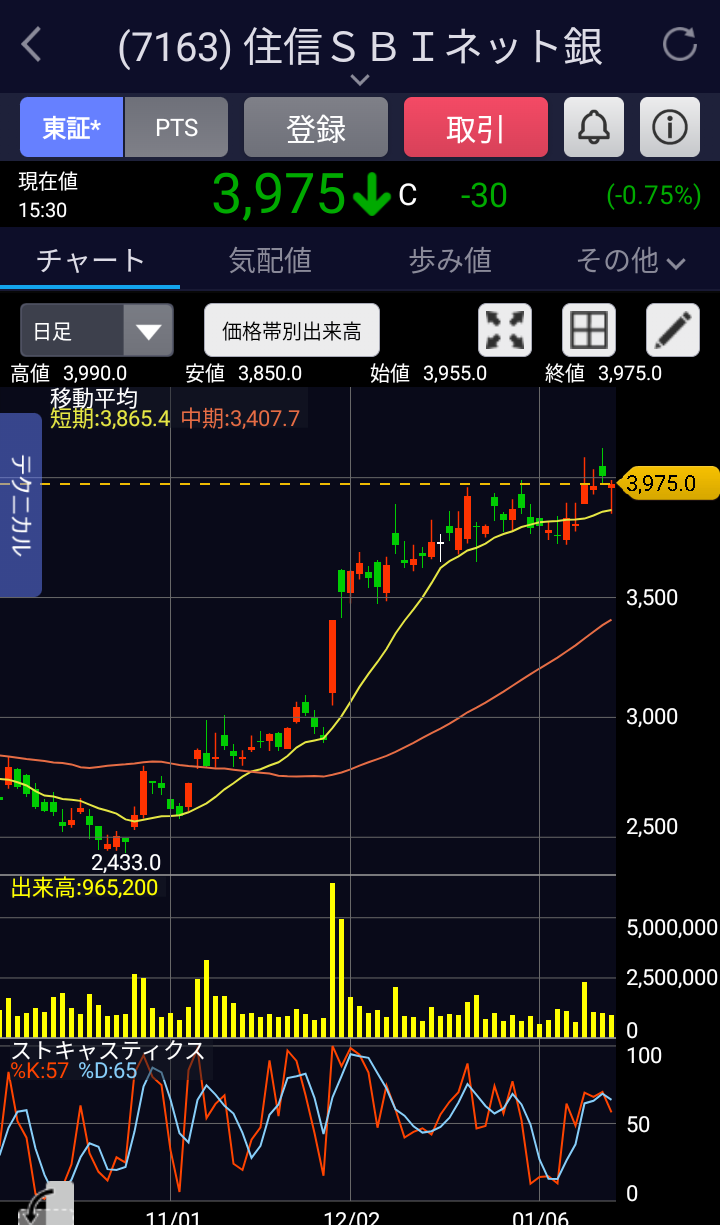Switch to the 気配値 tab
720x1225 pixels.
pyautogui.click(x=270, y=261)
